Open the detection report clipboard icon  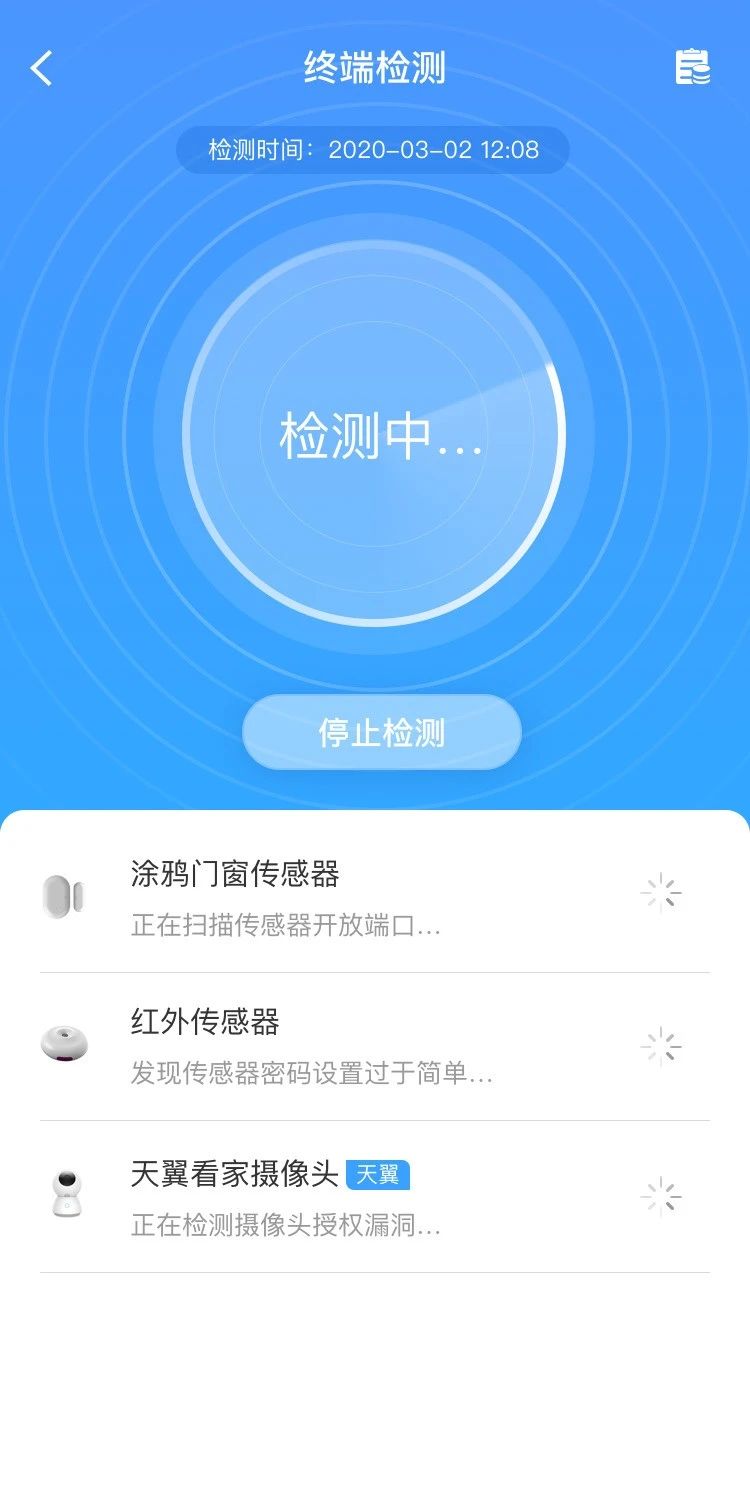(x=694, y=68)
